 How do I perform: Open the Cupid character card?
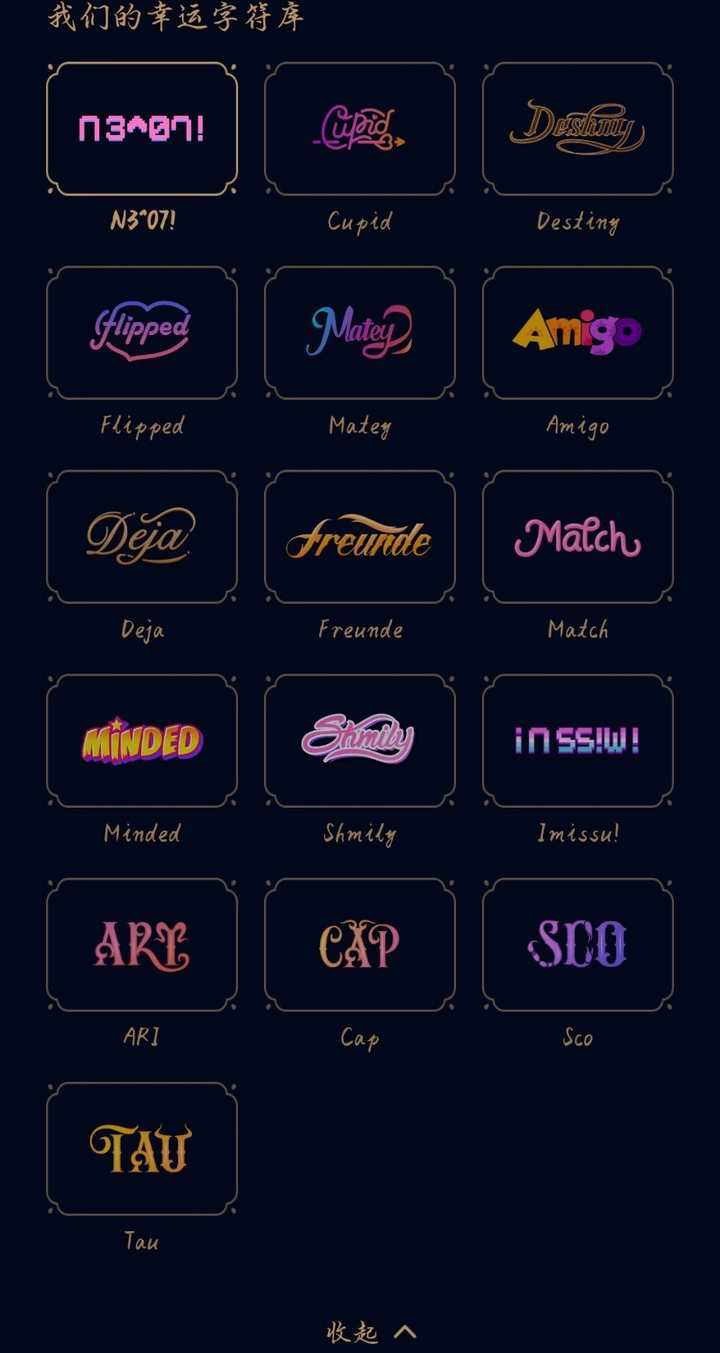point(360,129)
